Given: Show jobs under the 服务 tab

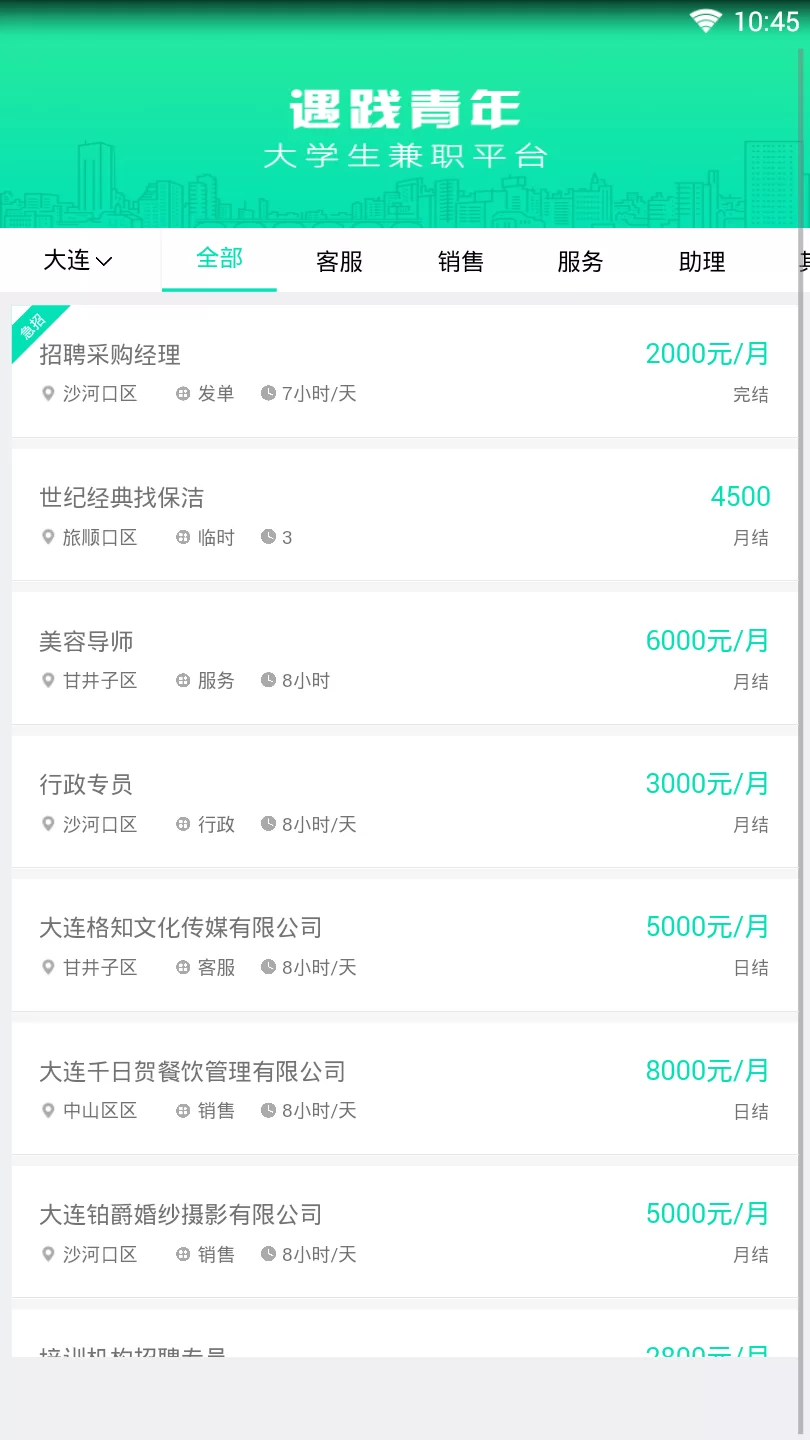Looking at the screenshot, I should point(580,262).
